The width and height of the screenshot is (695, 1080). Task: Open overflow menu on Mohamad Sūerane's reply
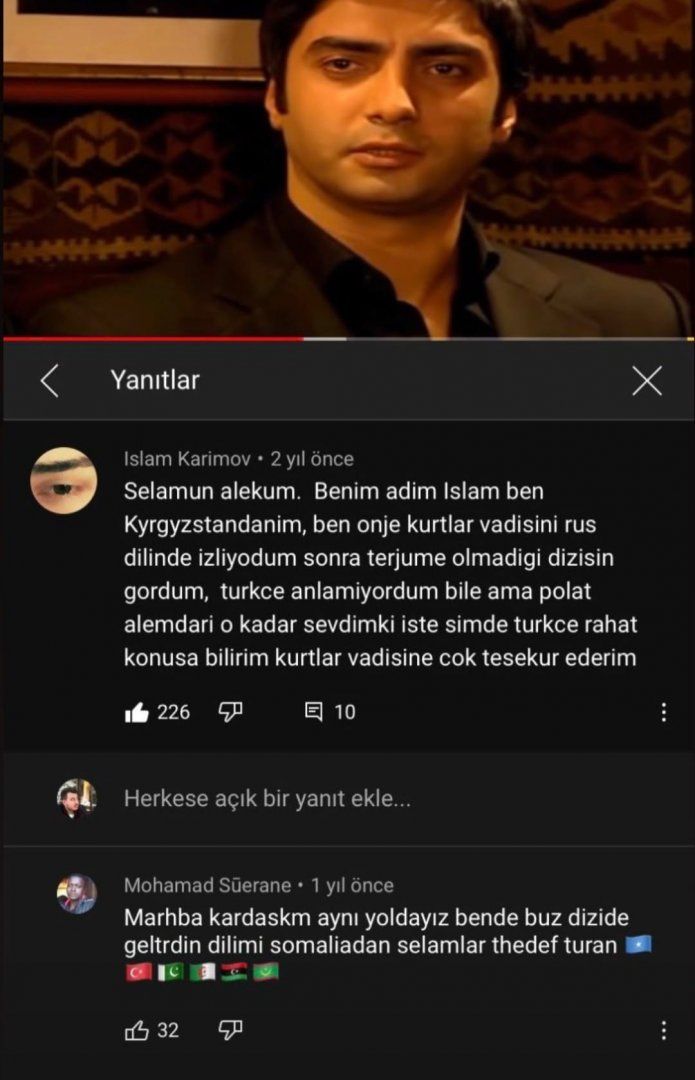pyautogui.click(x=664, y=1030)
